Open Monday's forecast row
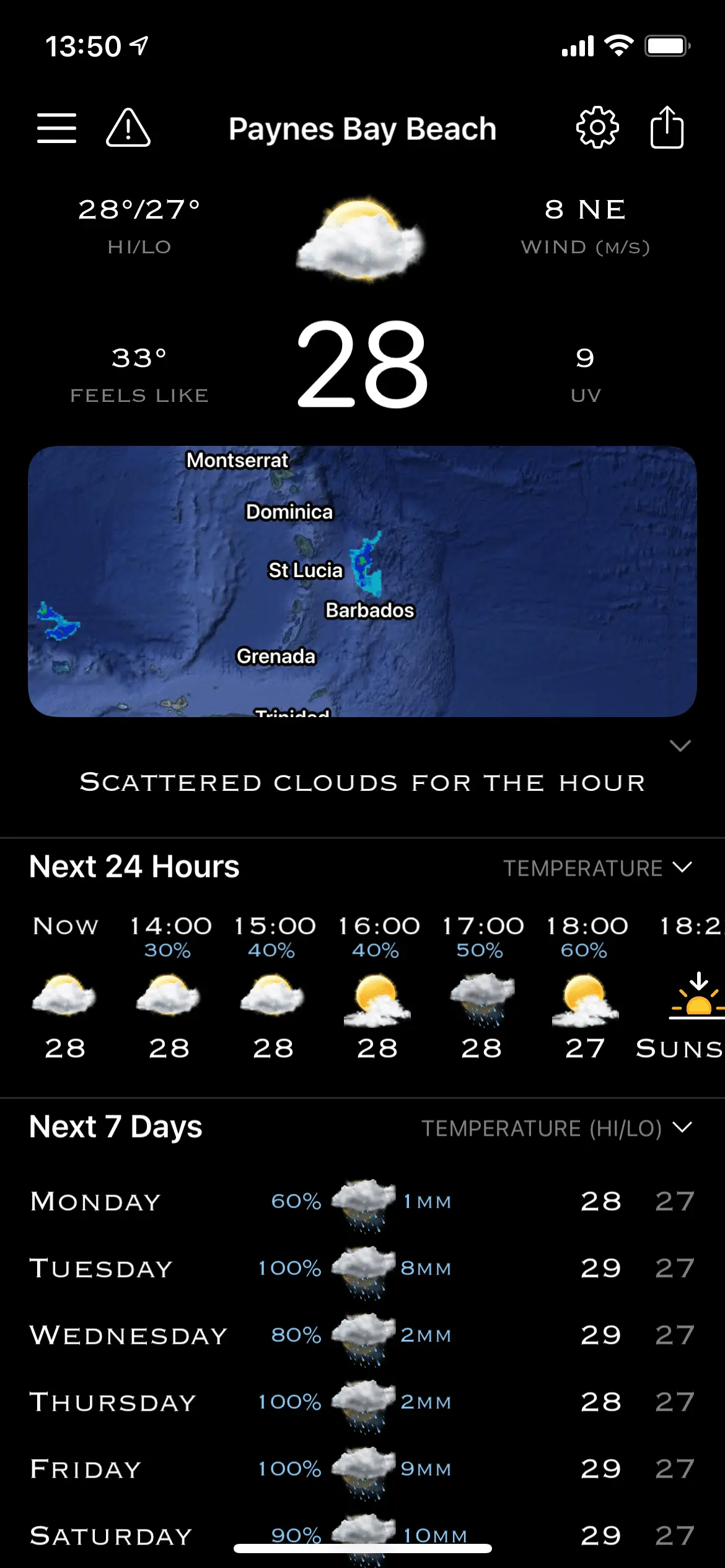Image resolution: width=725 pixels, height=1568 pixels. pos(362,1201)
